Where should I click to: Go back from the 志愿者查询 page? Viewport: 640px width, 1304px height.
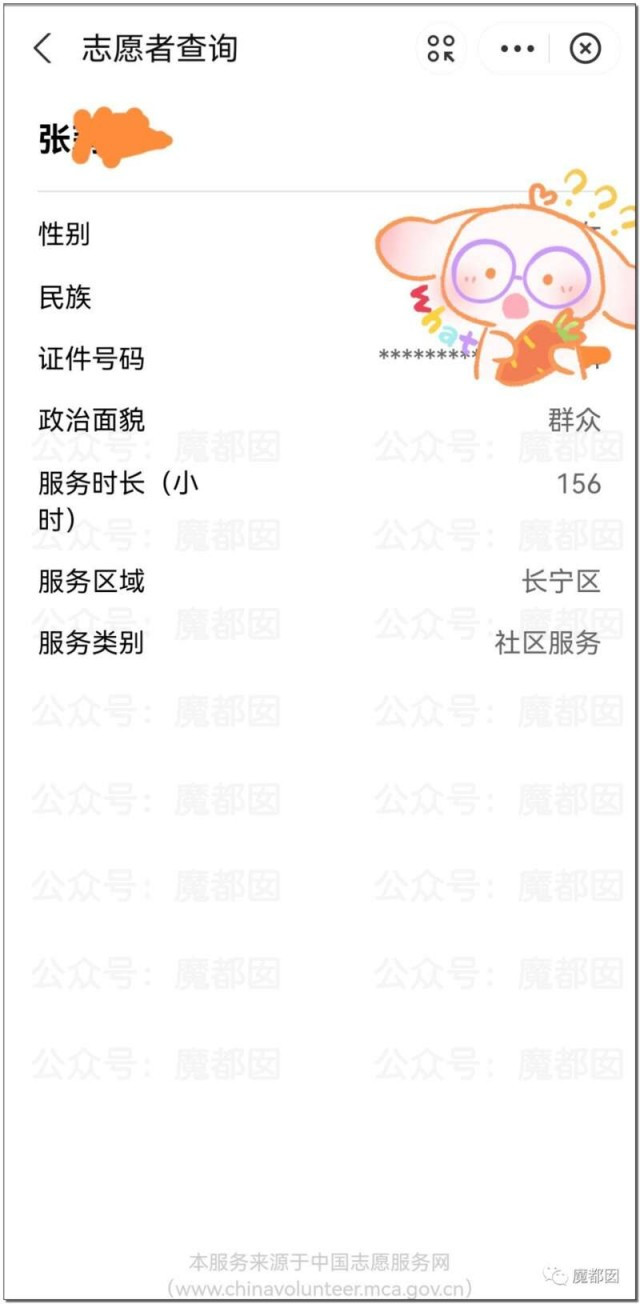click(42, 48)
